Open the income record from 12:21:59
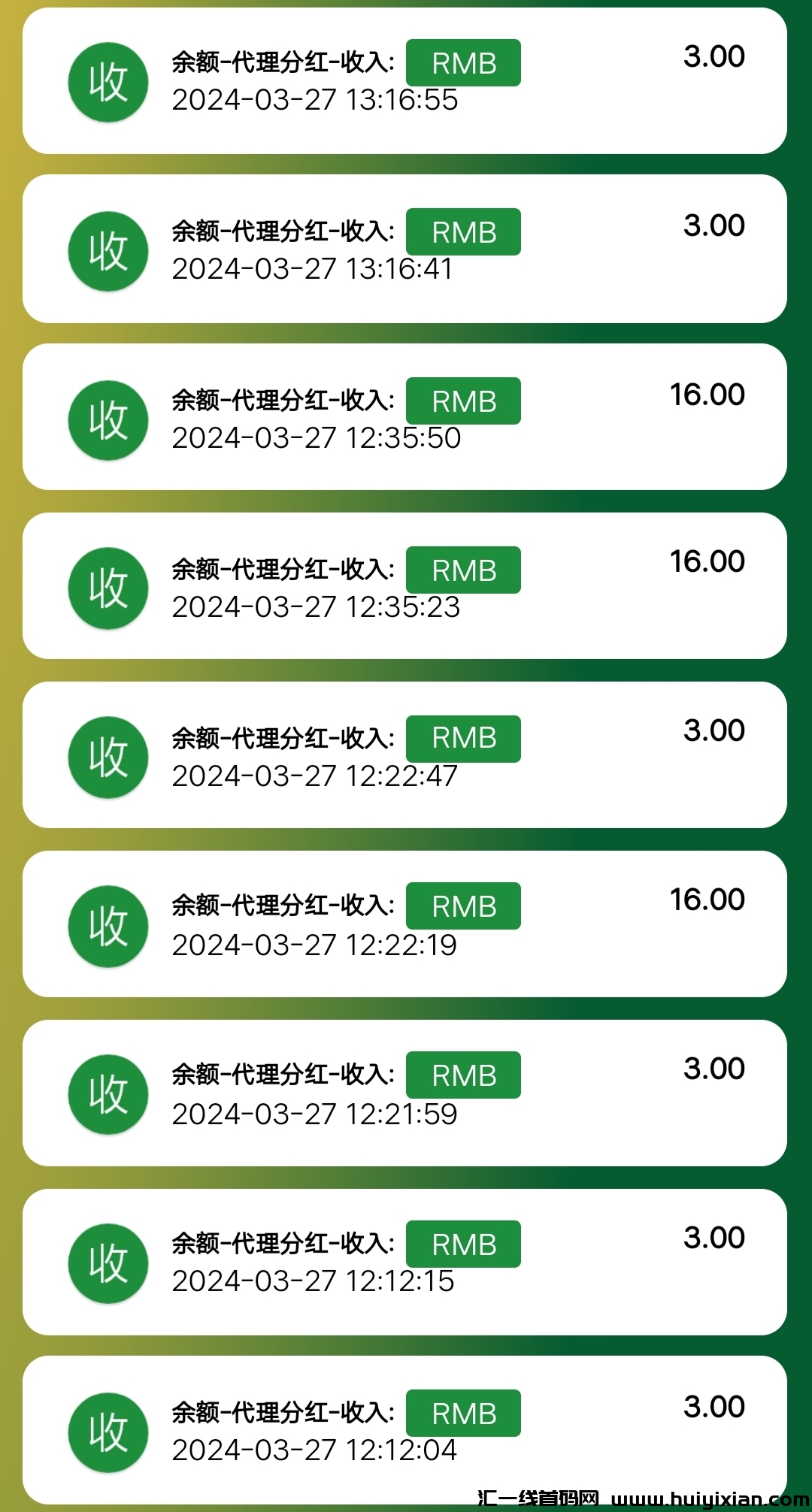Screen dimensions: 812x1512 tap(404, 1093)
